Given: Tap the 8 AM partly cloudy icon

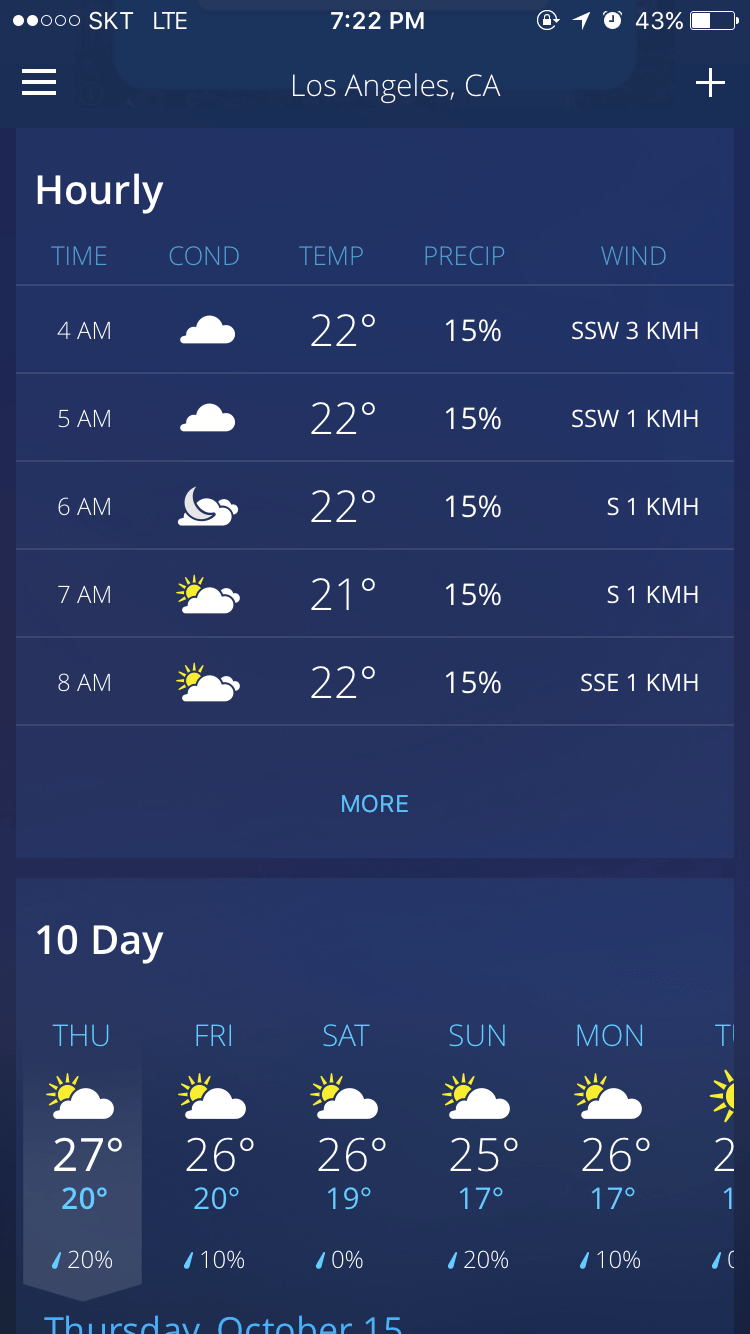Looking at the screenshot, I should point(206,681).
